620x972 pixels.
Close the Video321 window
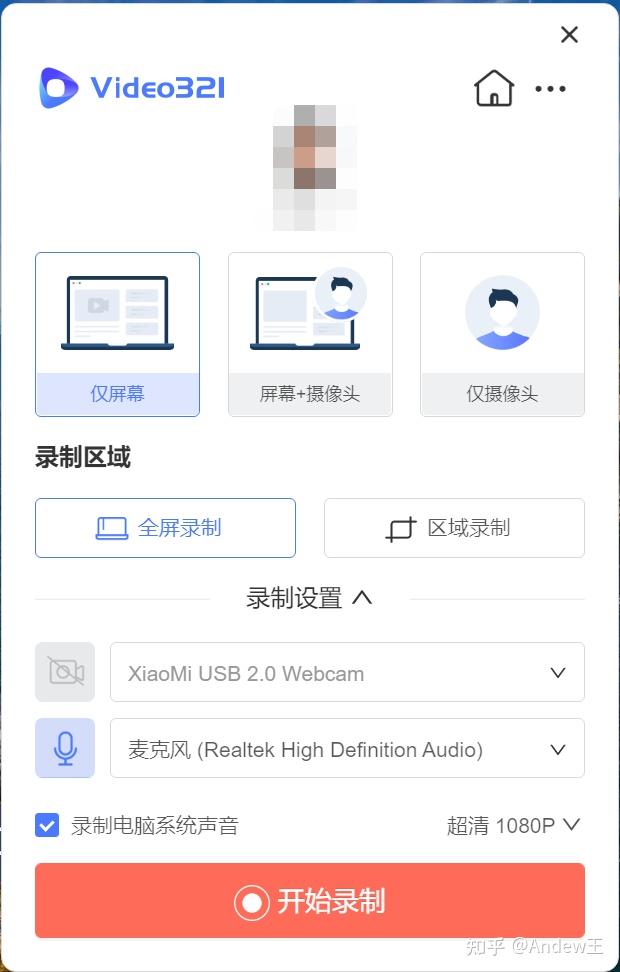coord(569,35)
